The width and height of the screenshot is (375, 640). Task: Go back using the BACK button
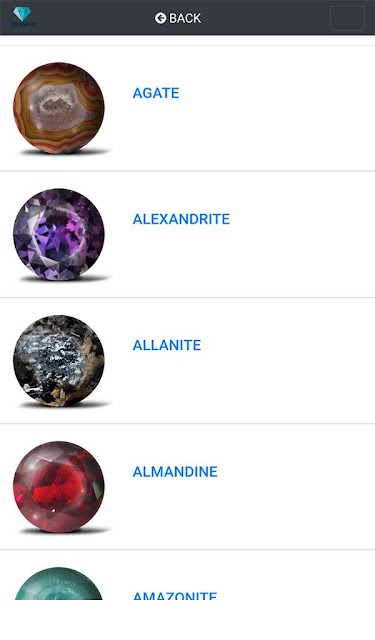pos(178,18)
